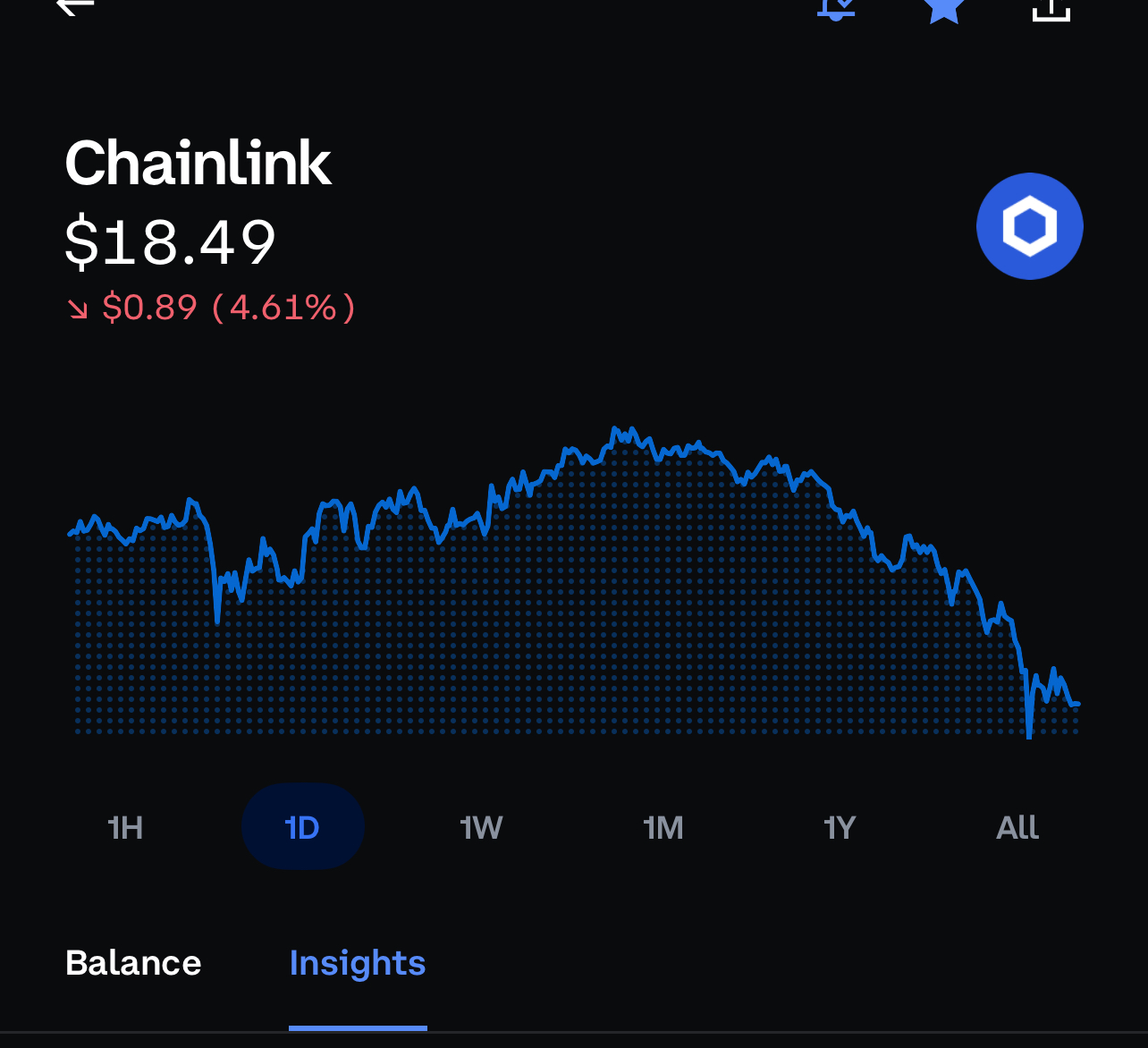The image size is (1148, 1048).
Task: Switch to the Balance tab
Action: [x=133, y=963]
